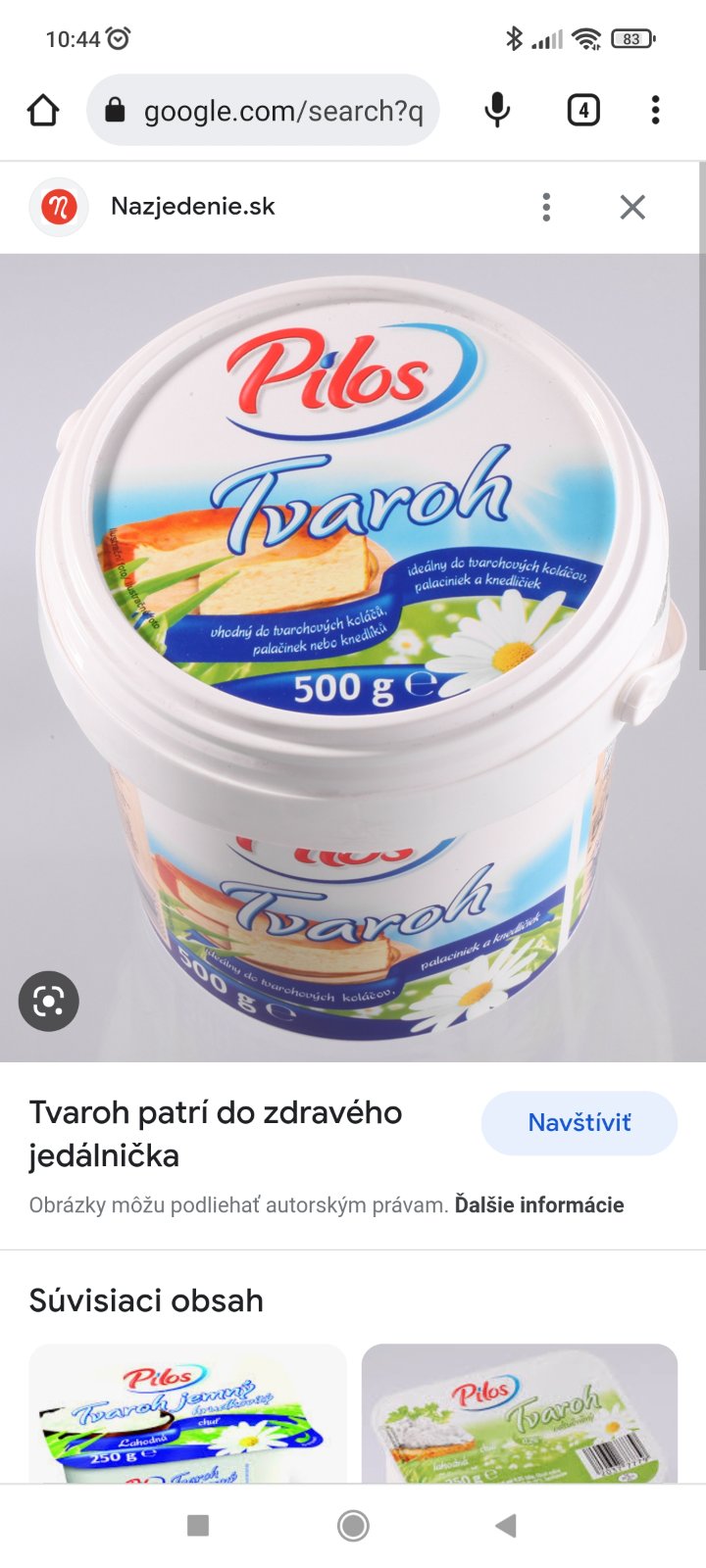
Task: Open recent apps from the navigation bar
Action: pyautogui.click(x=198, y=1525)
